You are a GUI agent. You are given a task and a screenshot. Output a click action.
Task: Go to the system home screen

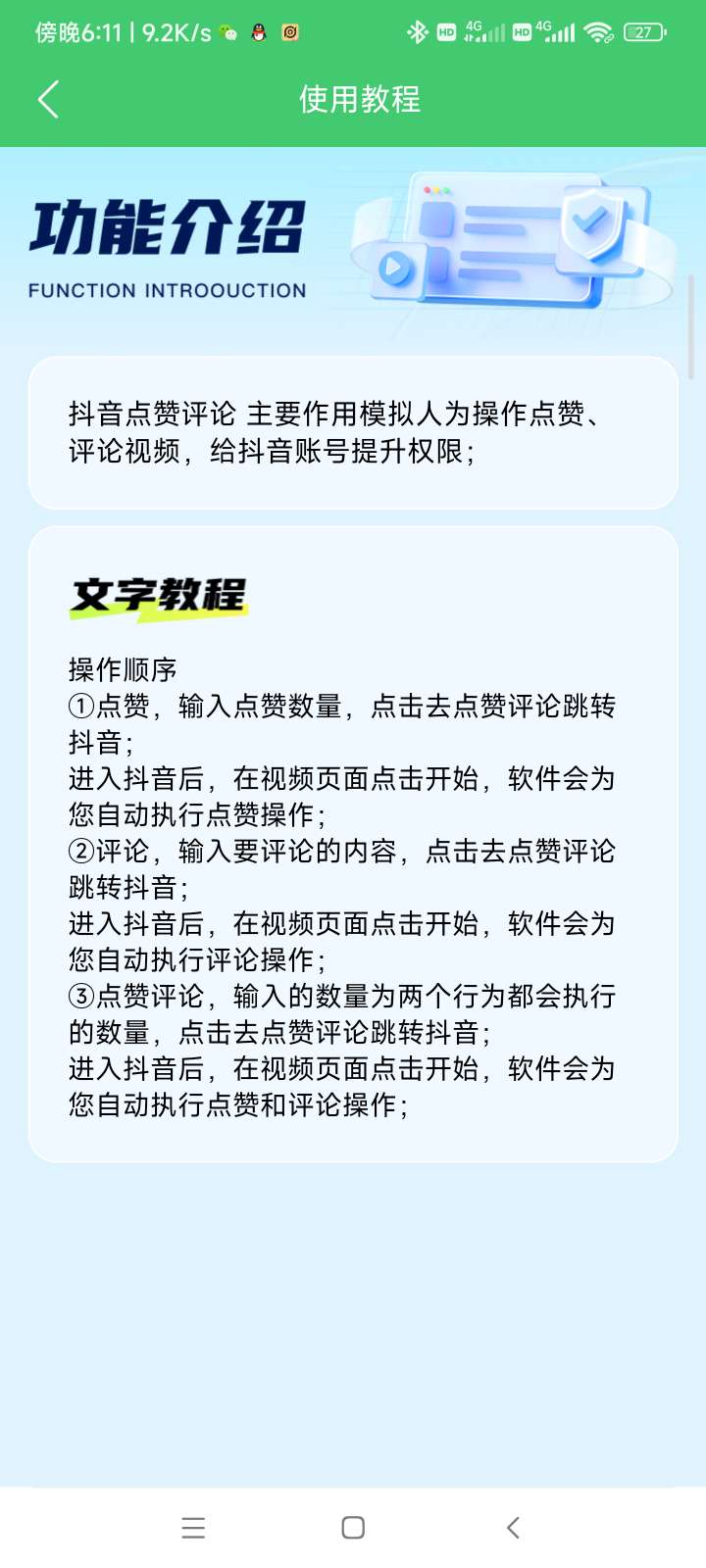click(353, 1527)
